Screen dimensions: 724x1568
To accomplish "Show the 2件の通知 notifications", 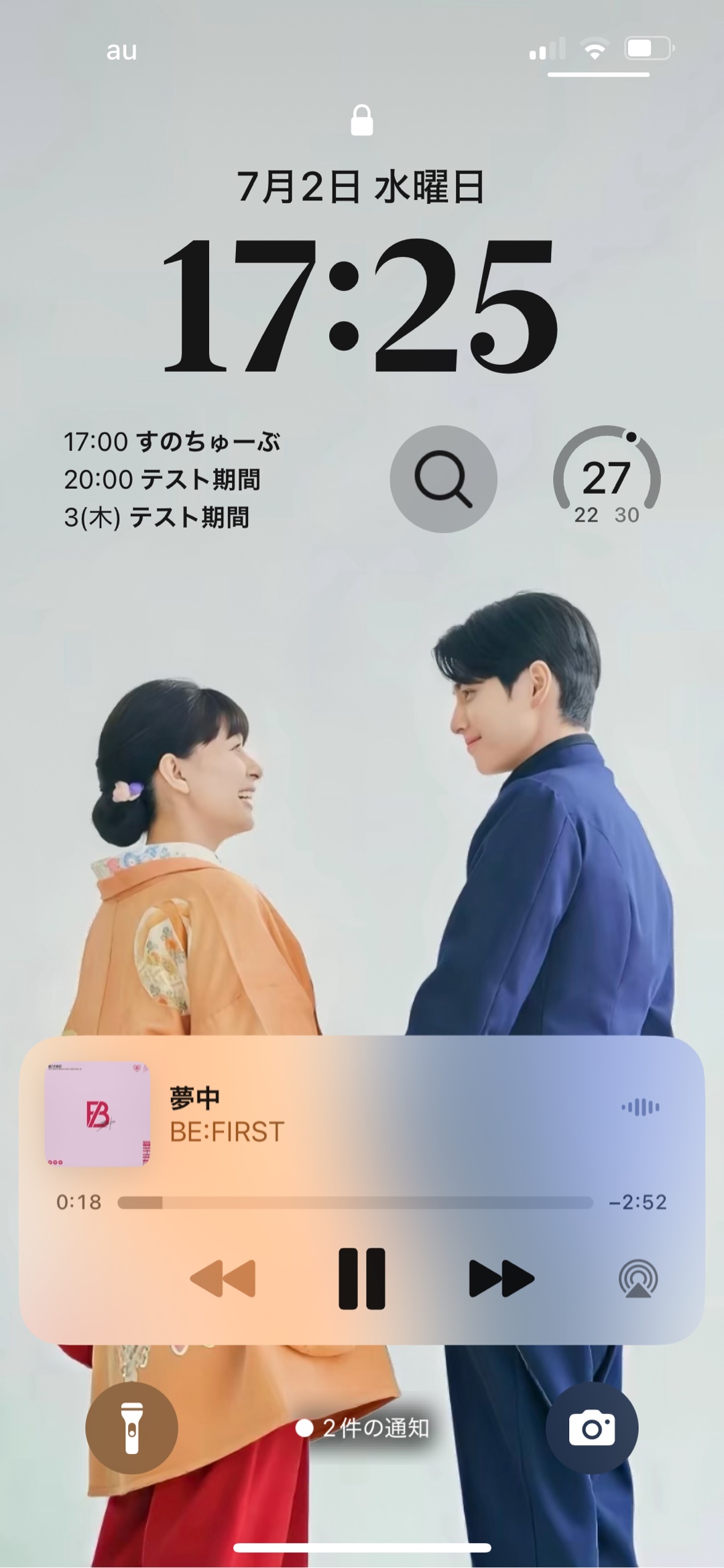I will click(x=363, y=1429).
